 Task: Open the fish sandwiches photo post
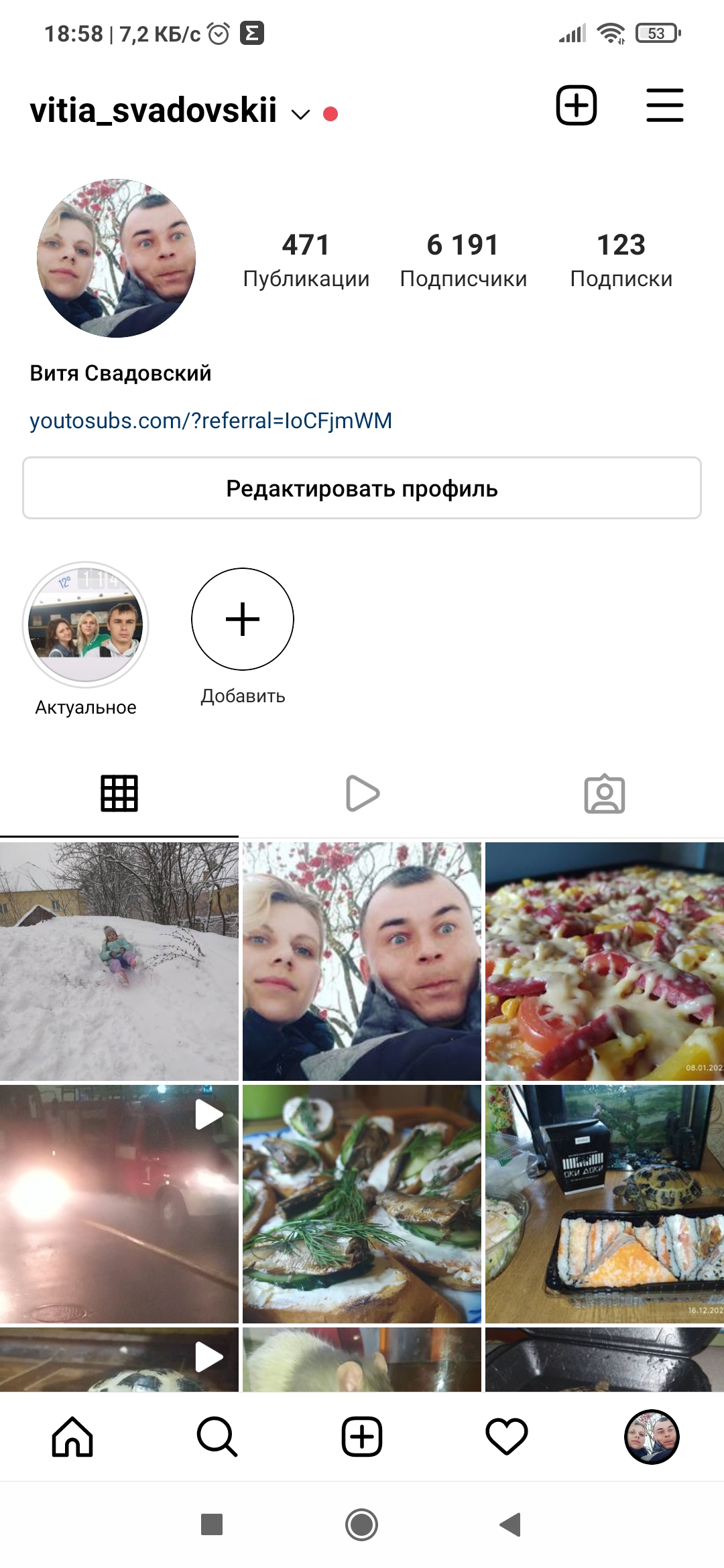pyautogui.click(x=362, y=1203)
